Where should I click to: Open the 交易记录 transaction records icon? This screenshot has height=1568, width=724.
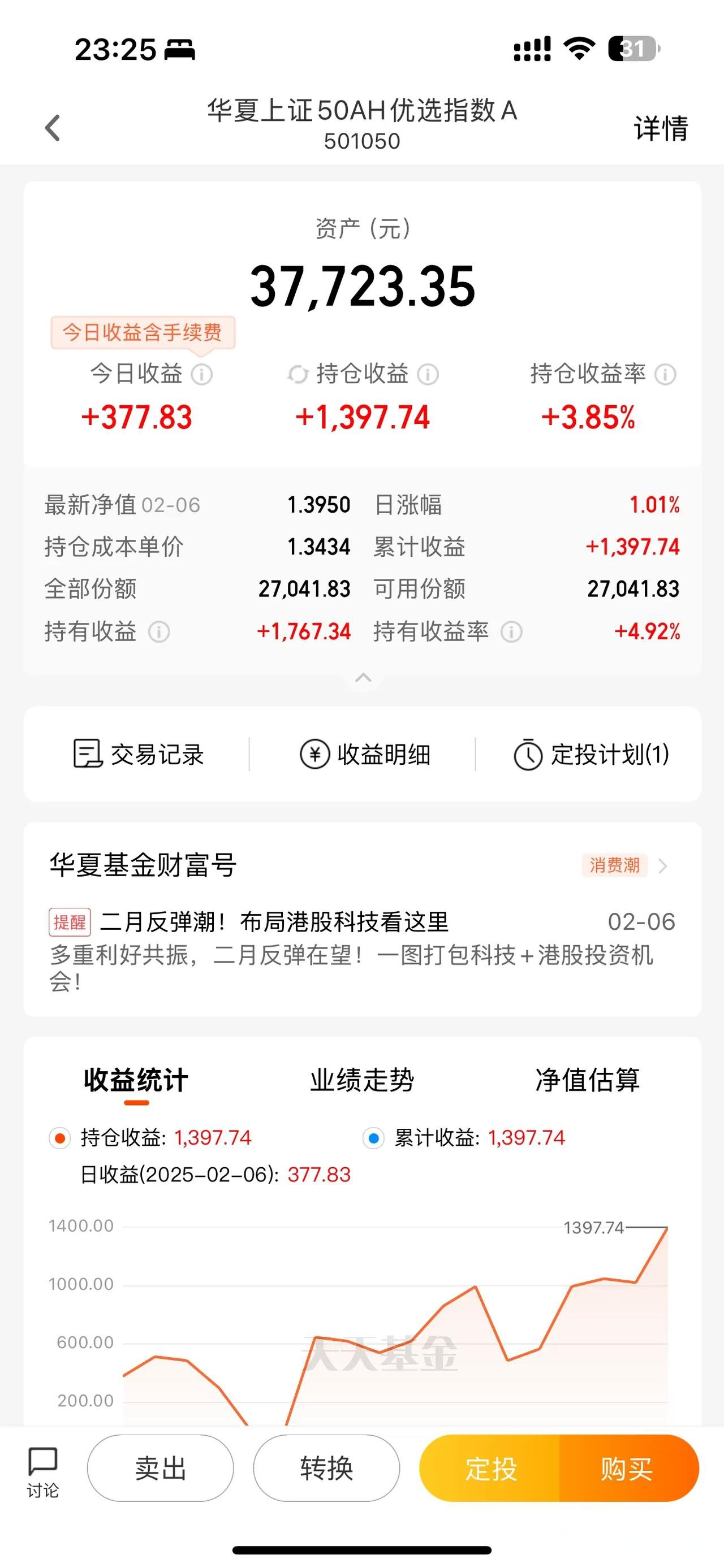[88, 755]
